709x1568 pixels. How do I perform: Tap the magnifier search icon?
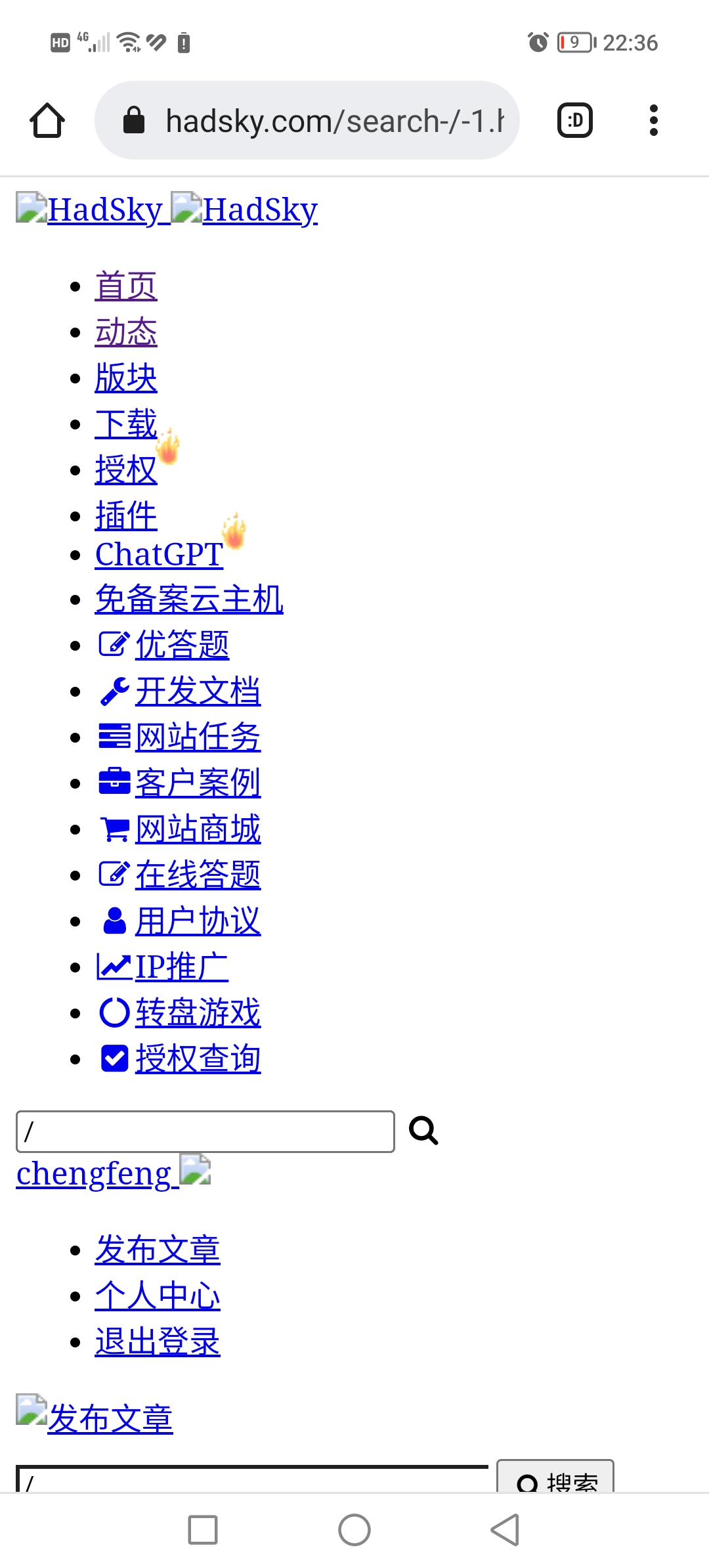(423, 1131)
